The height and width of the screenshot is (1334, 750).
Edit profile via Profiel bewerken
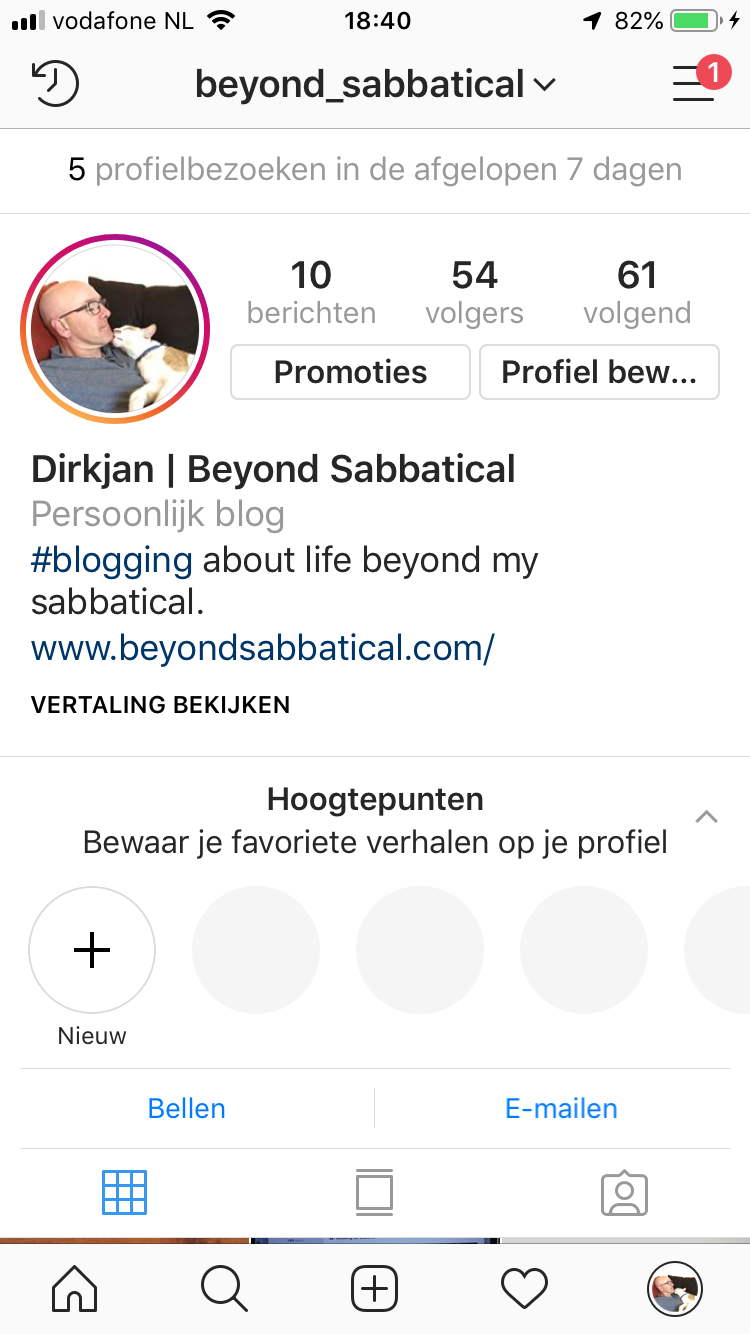[599, 372]
